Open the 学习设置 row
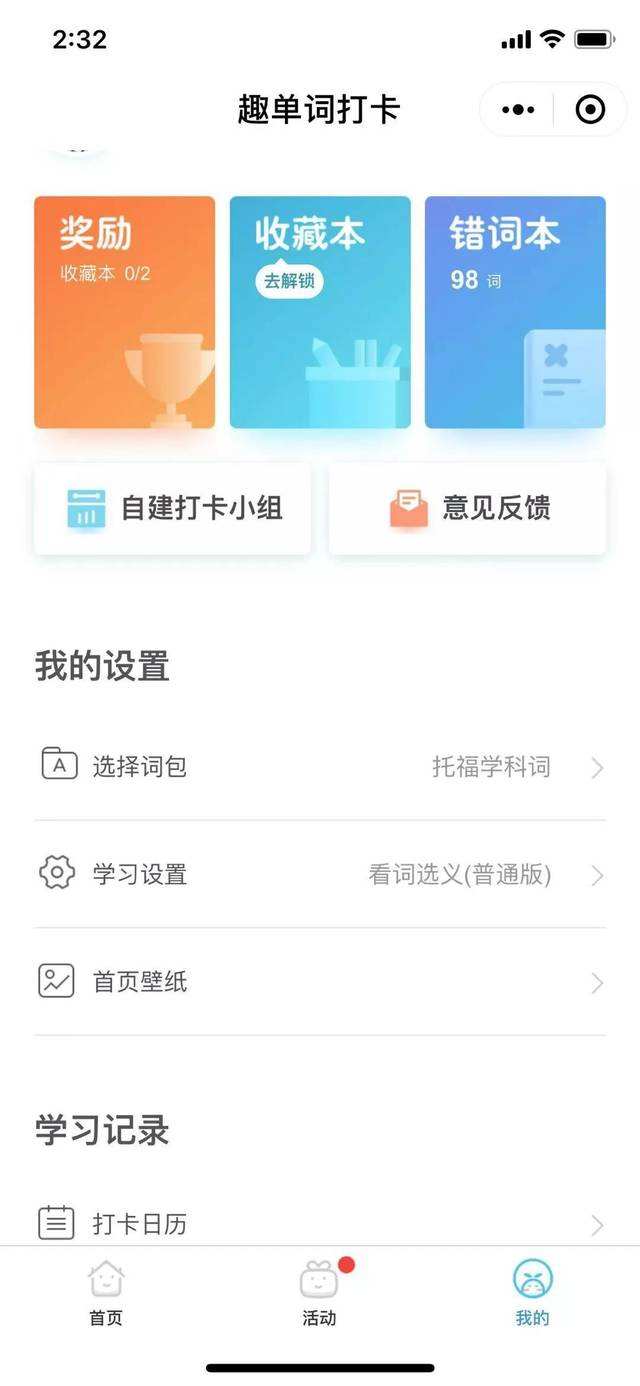Viewport: 640px width, 1386px height. point(320,874)
